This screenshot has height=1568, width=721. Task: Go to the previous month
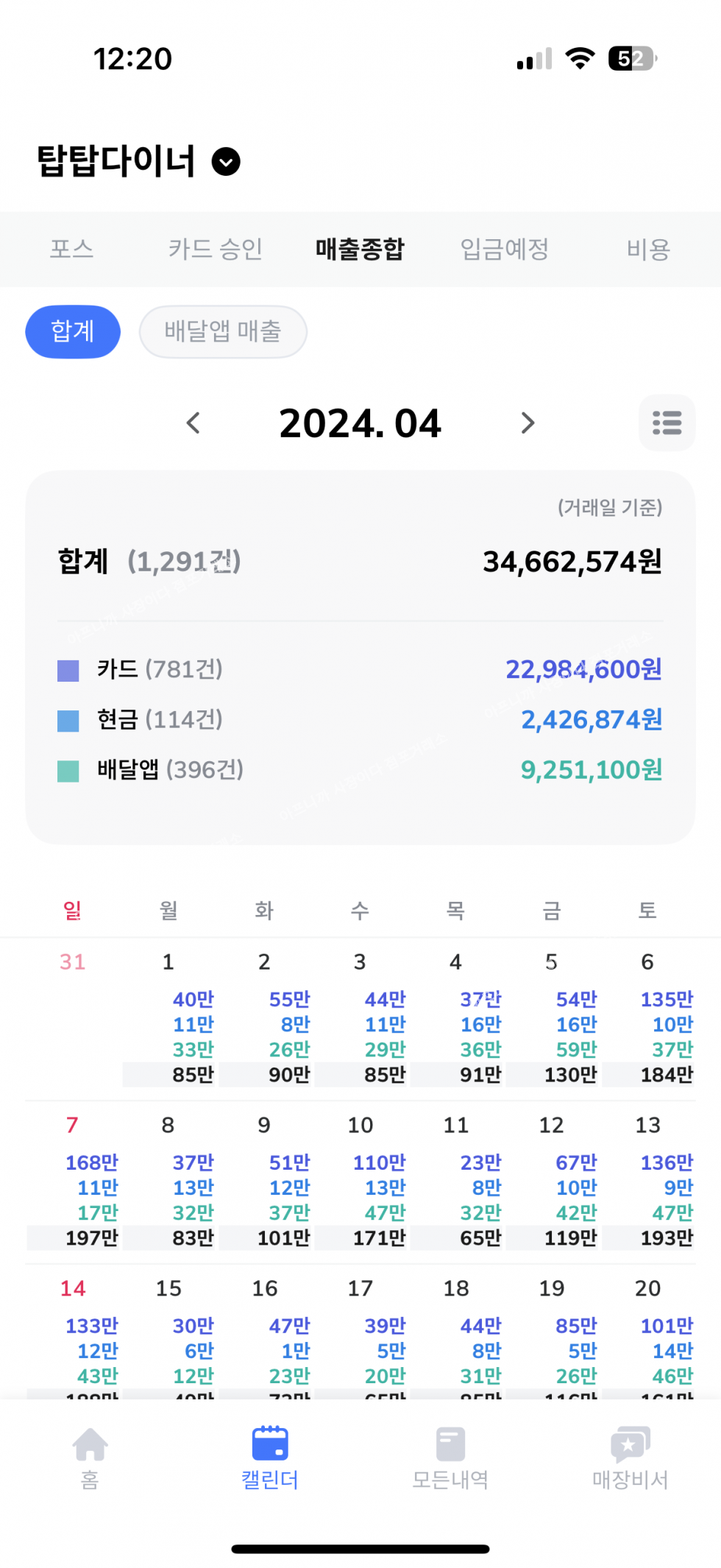[193, 423]
